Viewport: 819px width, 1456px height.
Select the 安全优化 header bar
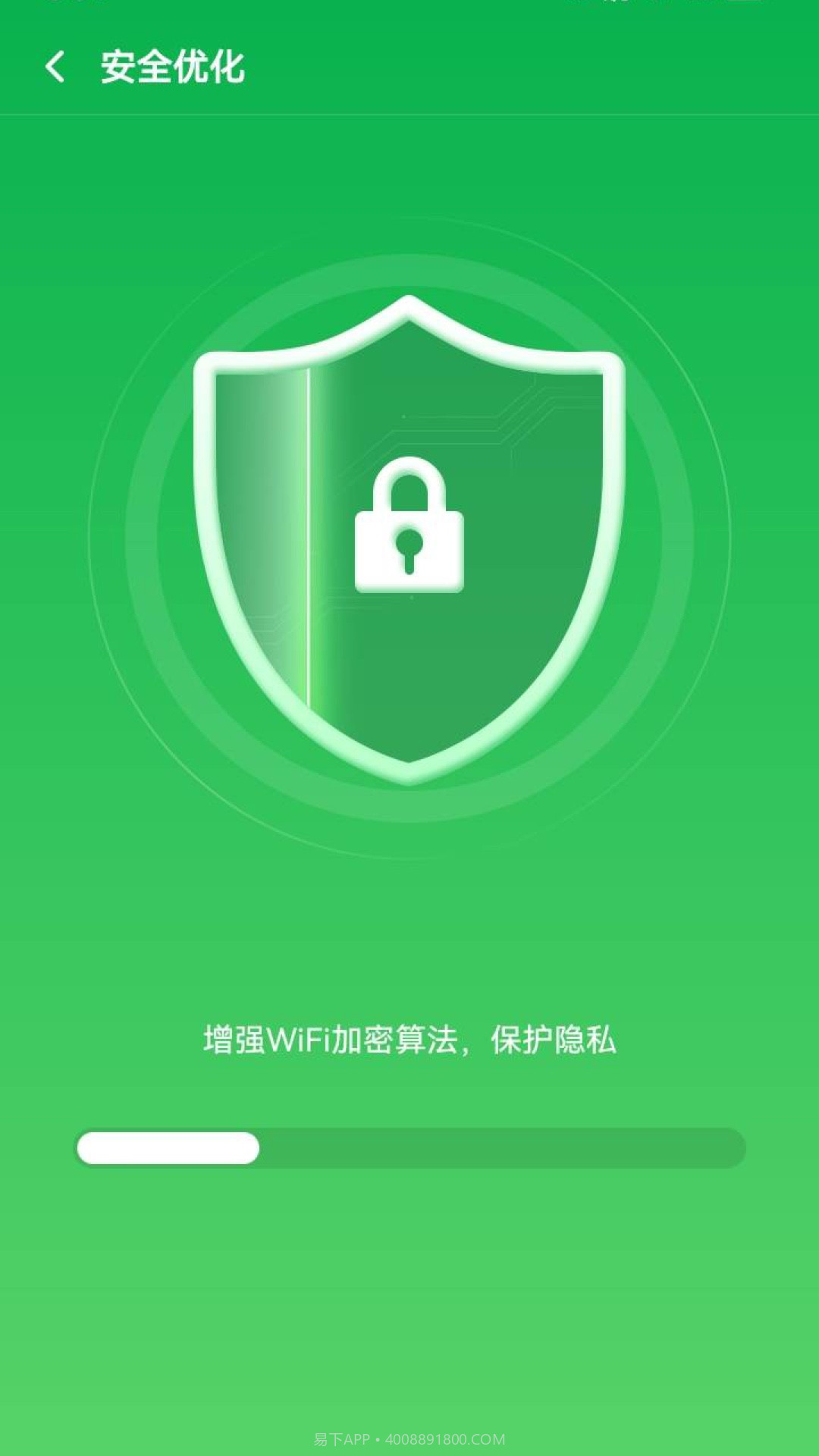[x=409, y=67]
